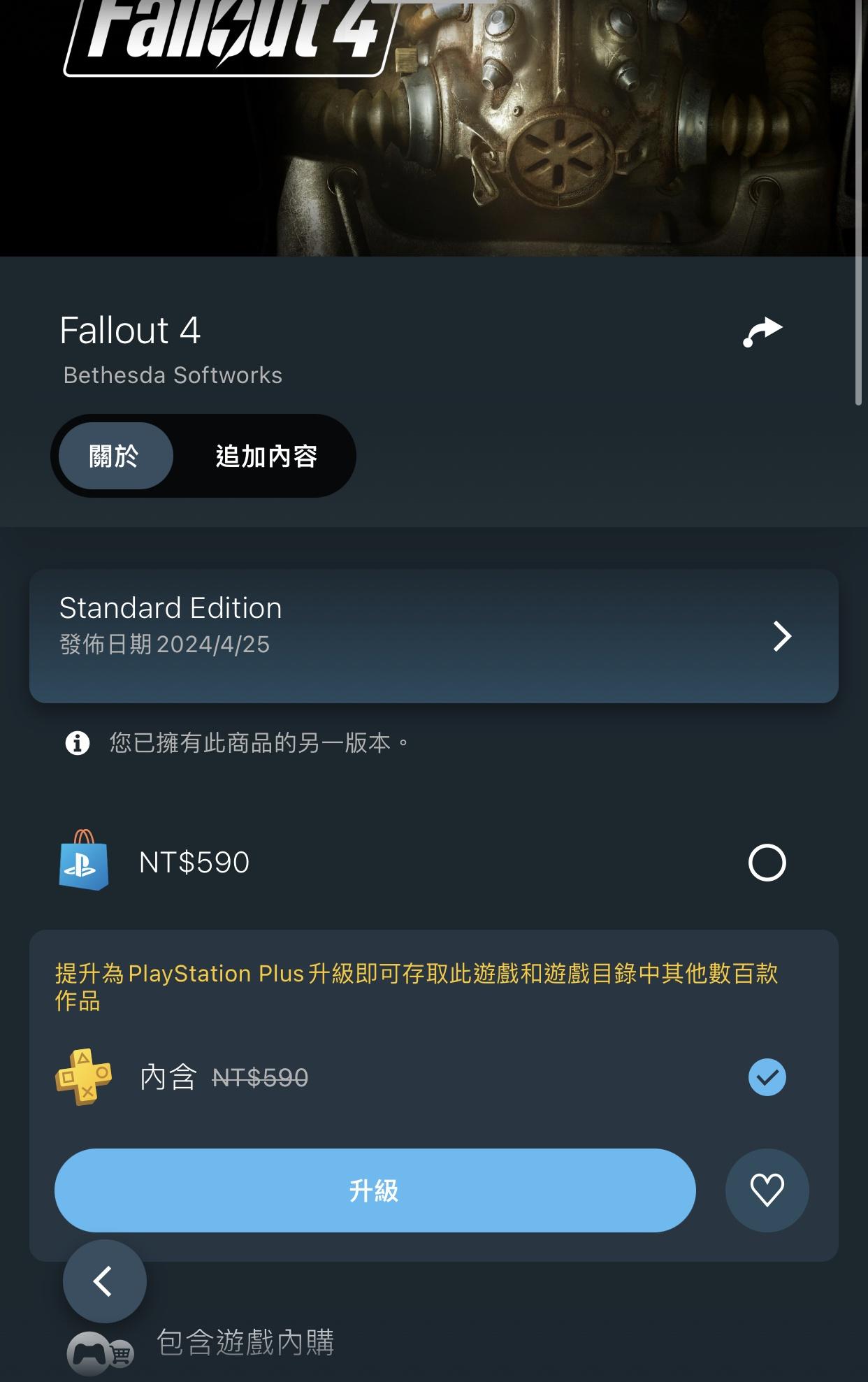Tap the 升級 upgrade button
The width and height of the screenshot is (868, 1382).
tap(375, 1190)
